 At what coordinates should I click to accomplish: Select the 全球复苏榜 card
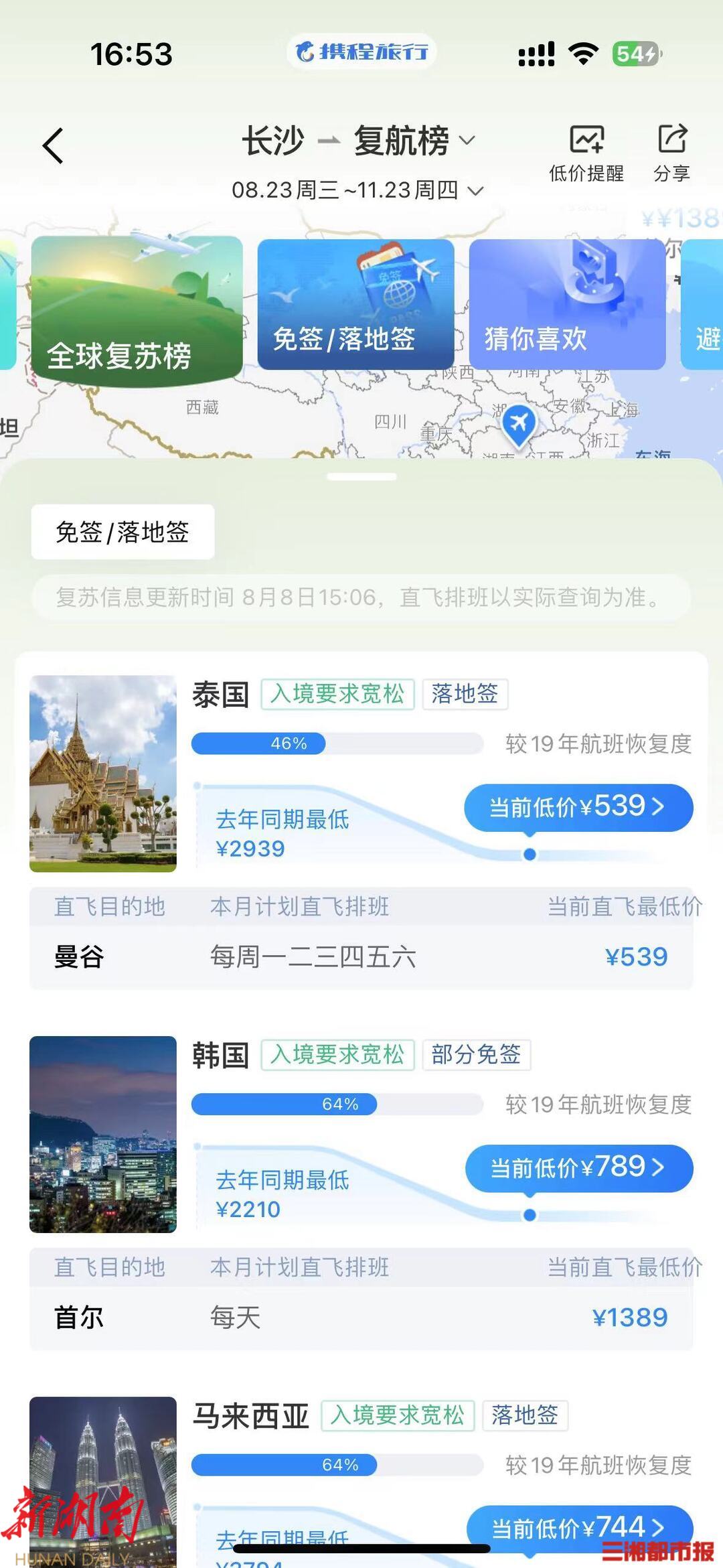tap(137, 310)
